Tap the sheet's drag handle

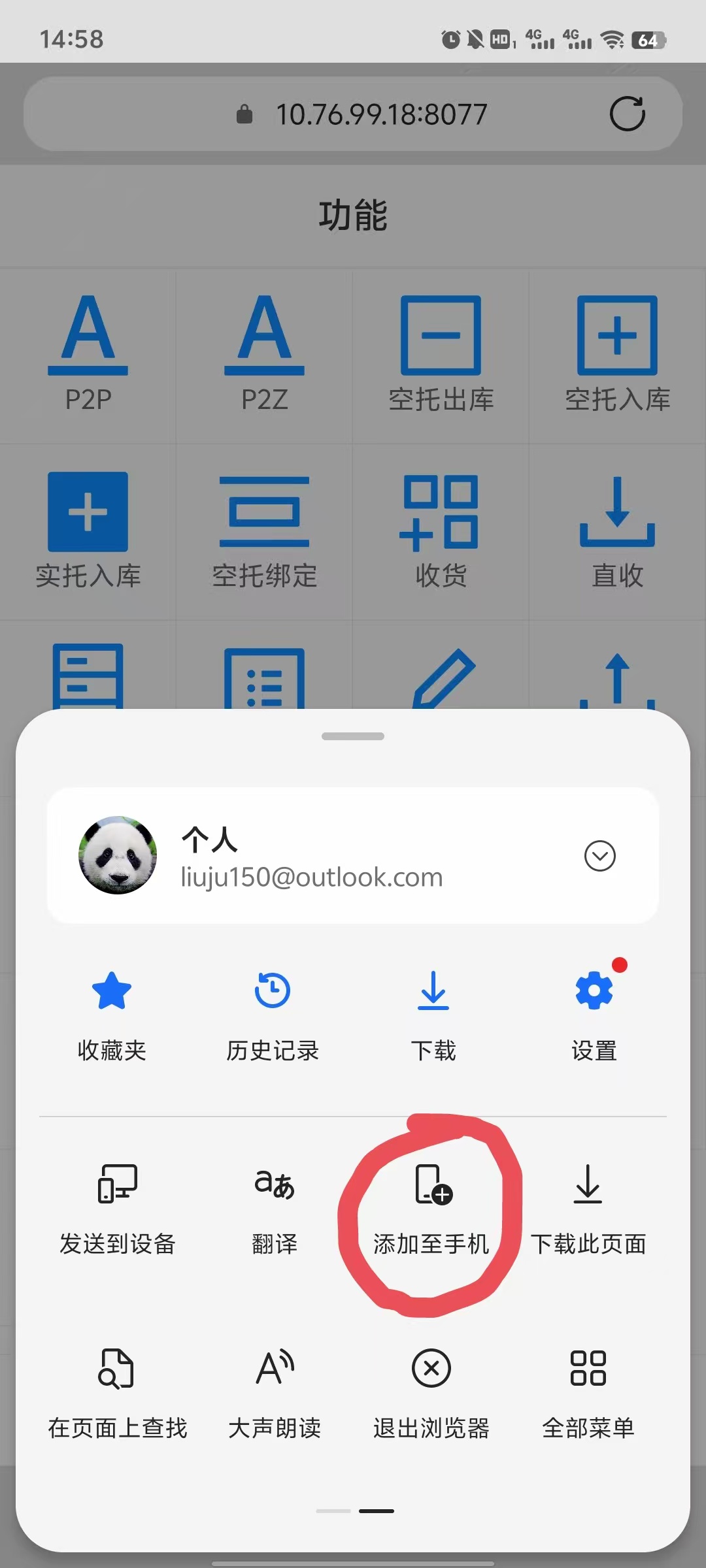click(353, 736)
